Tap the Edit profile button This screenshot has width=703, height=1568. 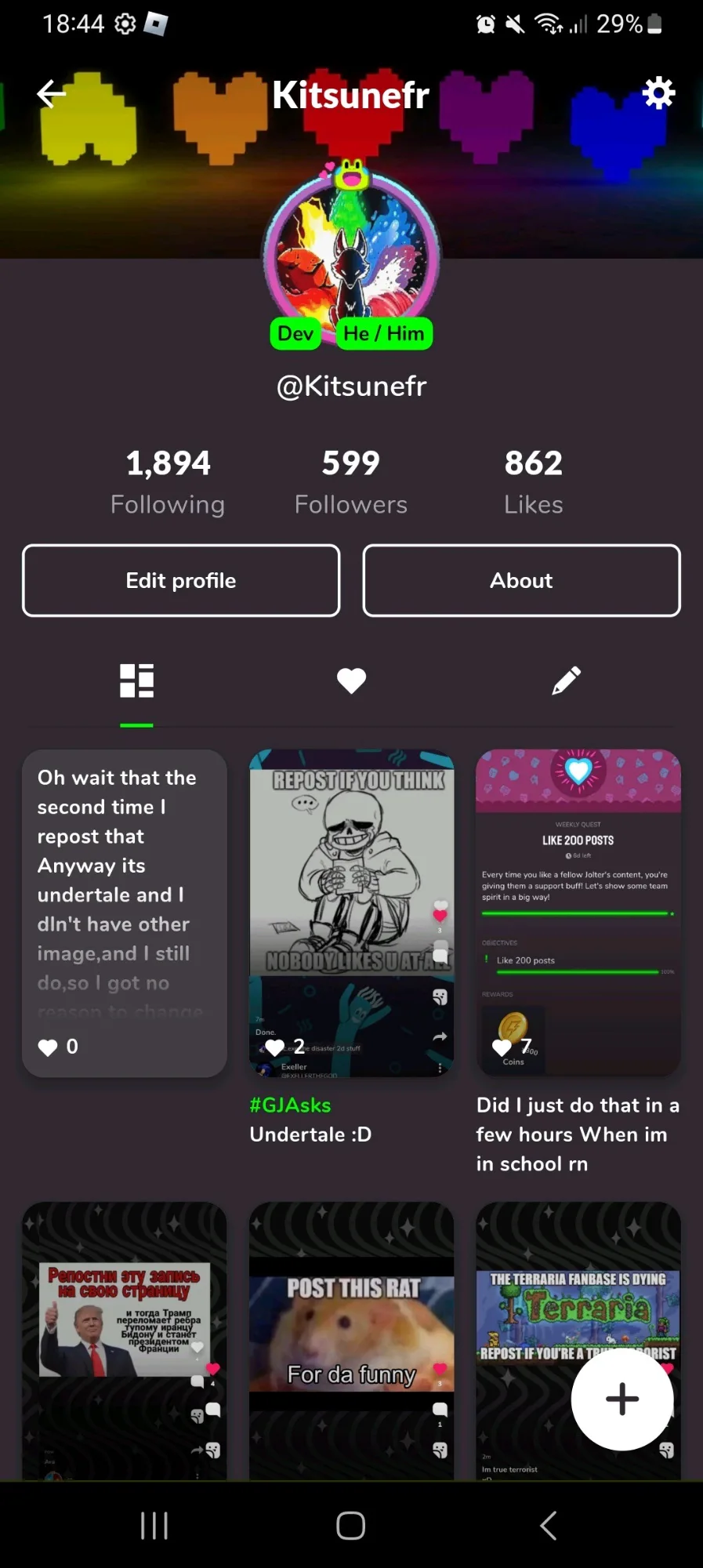click(x=181, y=580)
